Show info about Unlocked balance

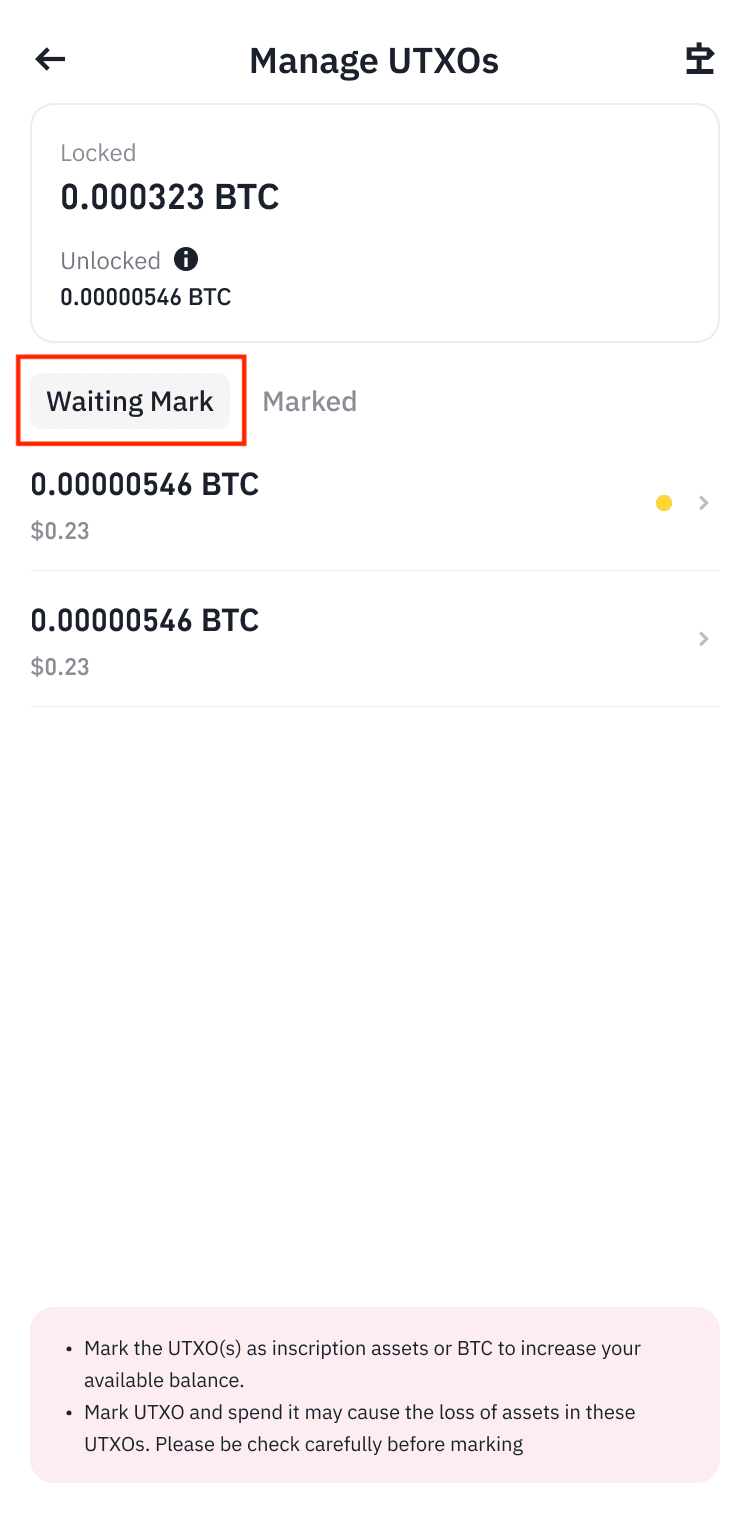186,260
